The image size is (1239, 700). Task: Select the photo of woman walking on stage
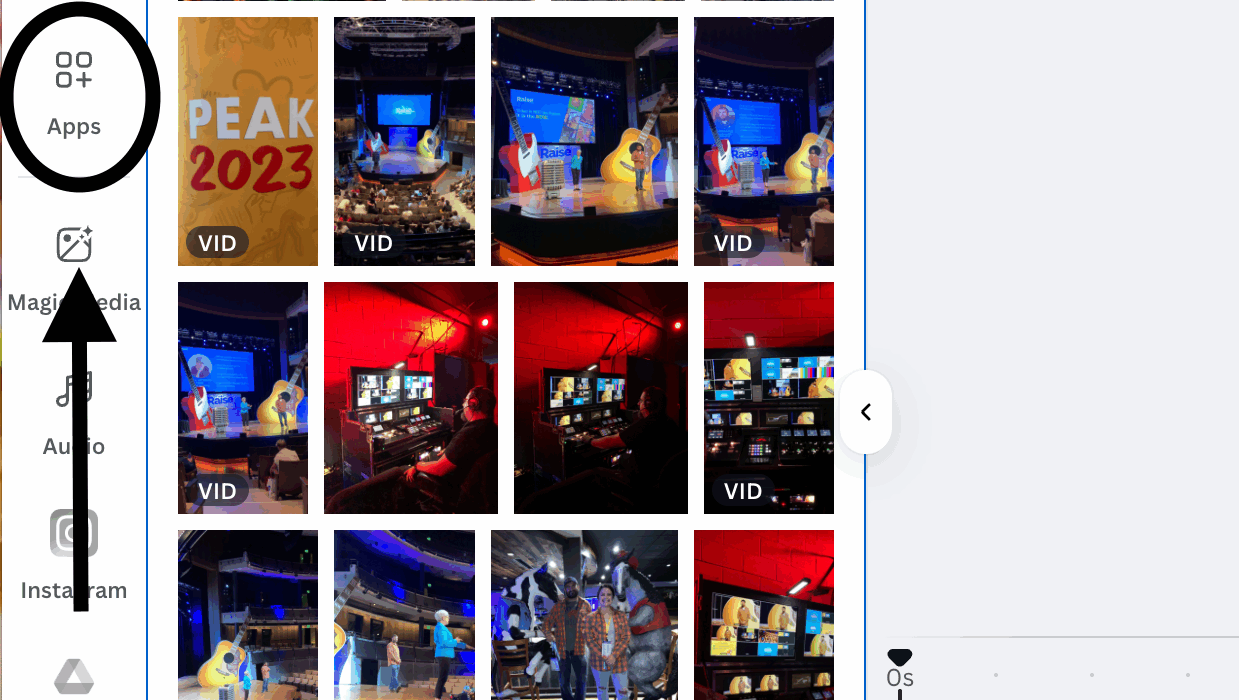click(404, 615)
